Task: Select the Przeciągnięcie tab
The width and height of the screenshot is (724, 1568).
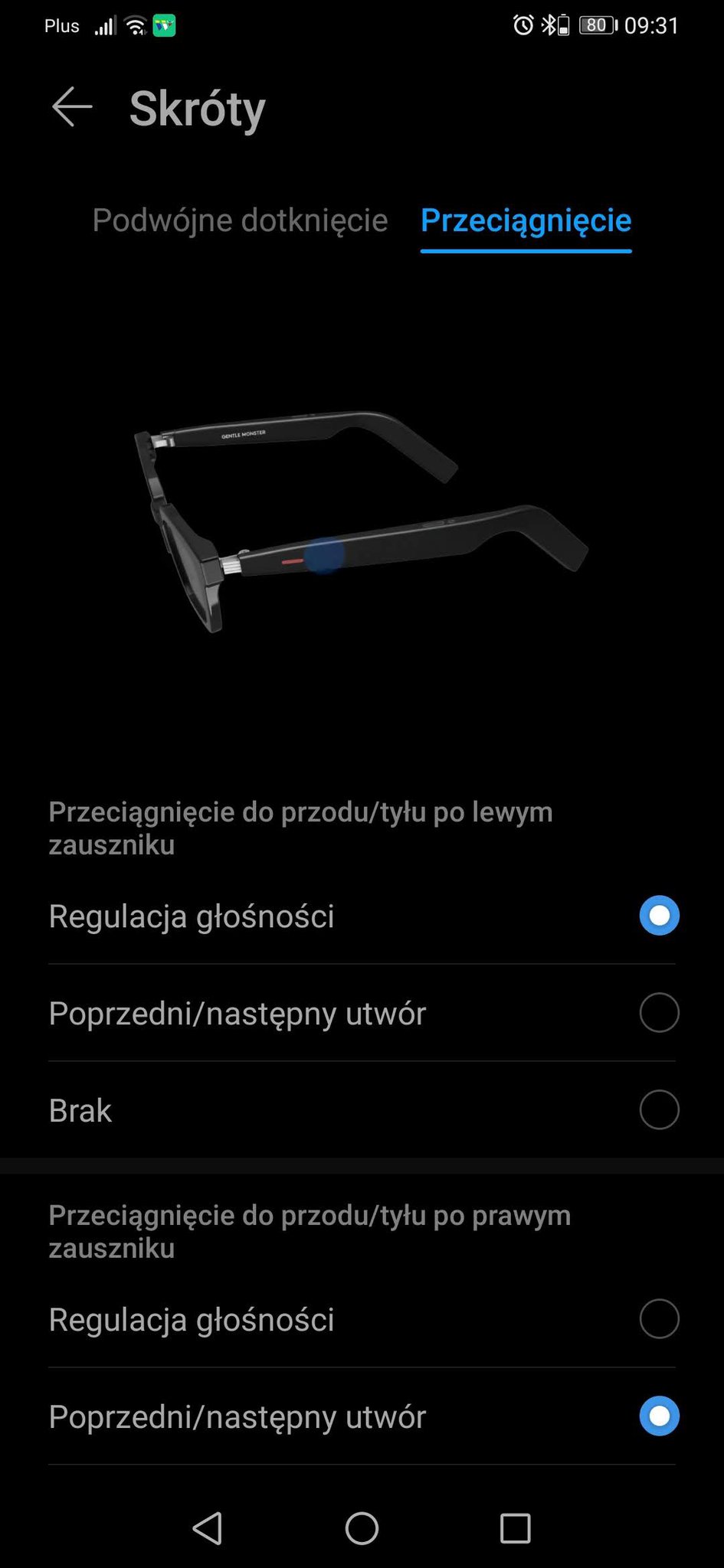Action: (x=526, y=220)
